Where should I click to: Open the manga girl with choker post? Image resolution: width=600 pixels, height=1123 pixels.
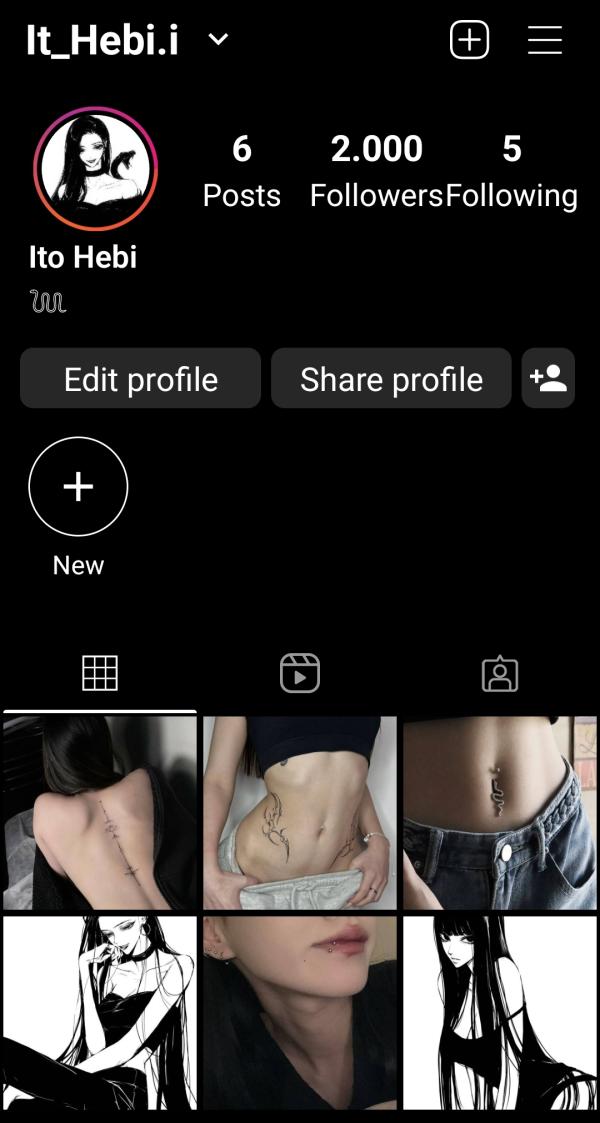(x=100, y=1012)
